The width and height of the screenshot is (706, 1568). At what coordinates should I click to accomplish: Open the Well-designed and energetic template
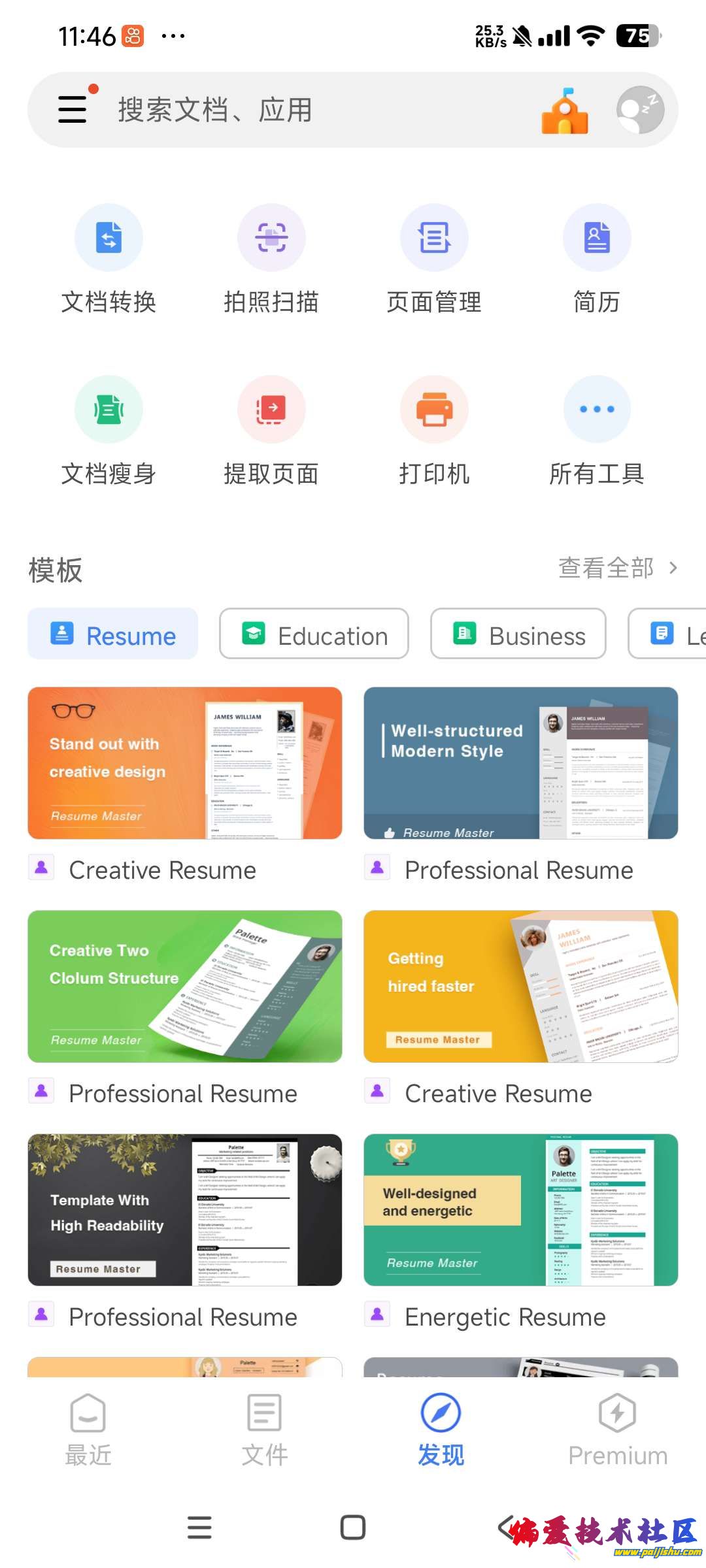point(520,1210)
